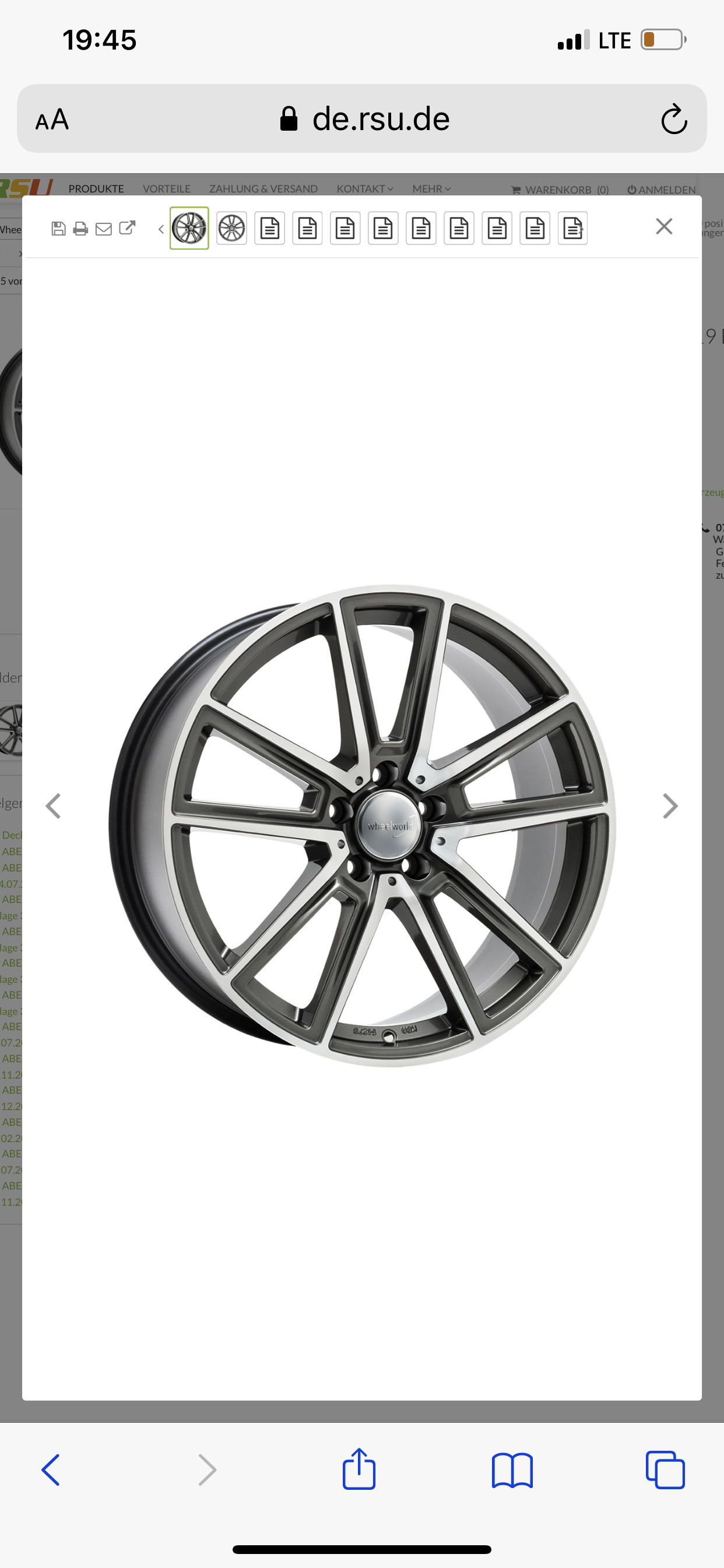The height and width of the screenshot is (1568, 724).
Task: Open the AA reader options
Action: [52, 120]
